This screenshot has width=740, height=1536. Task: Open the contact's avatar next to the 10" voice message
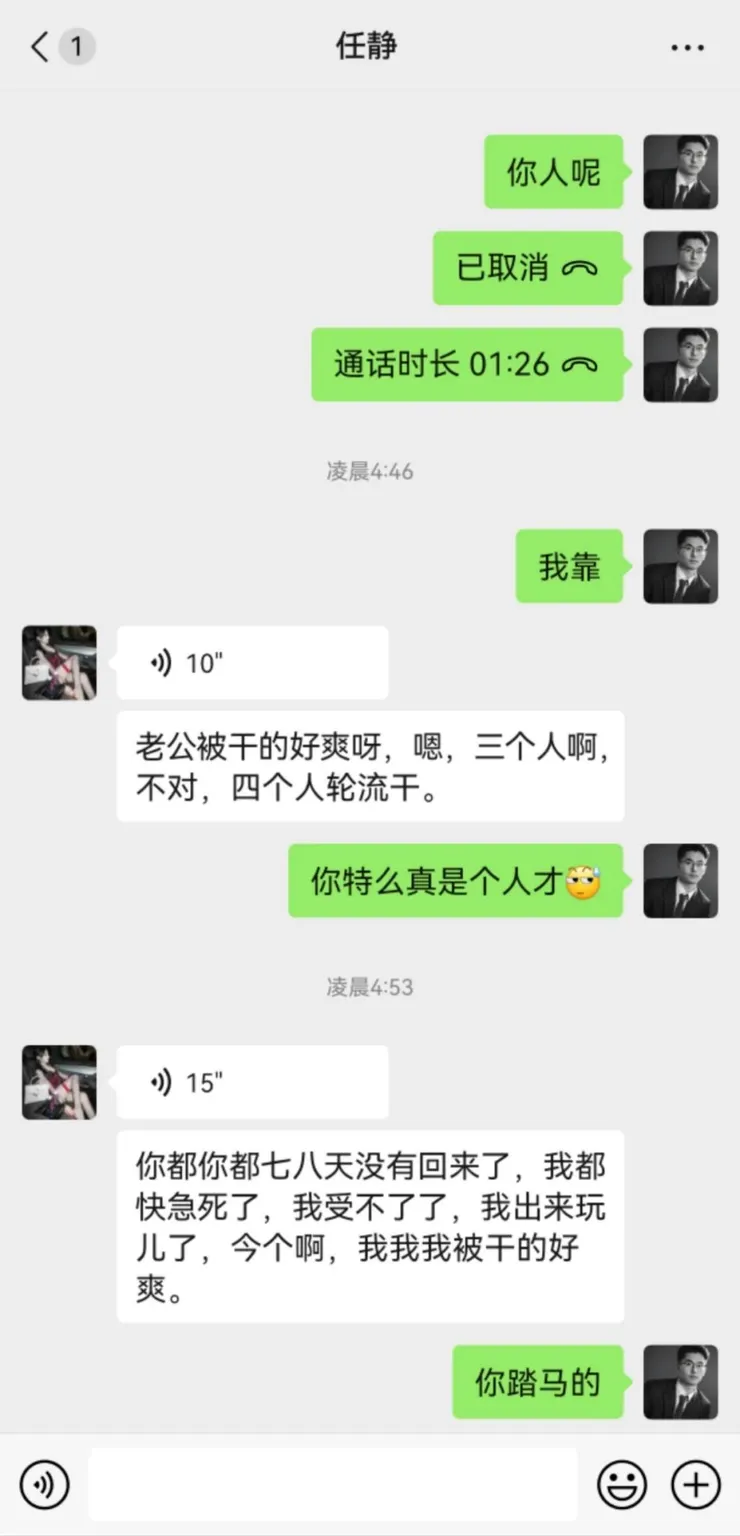pos(58,662)
